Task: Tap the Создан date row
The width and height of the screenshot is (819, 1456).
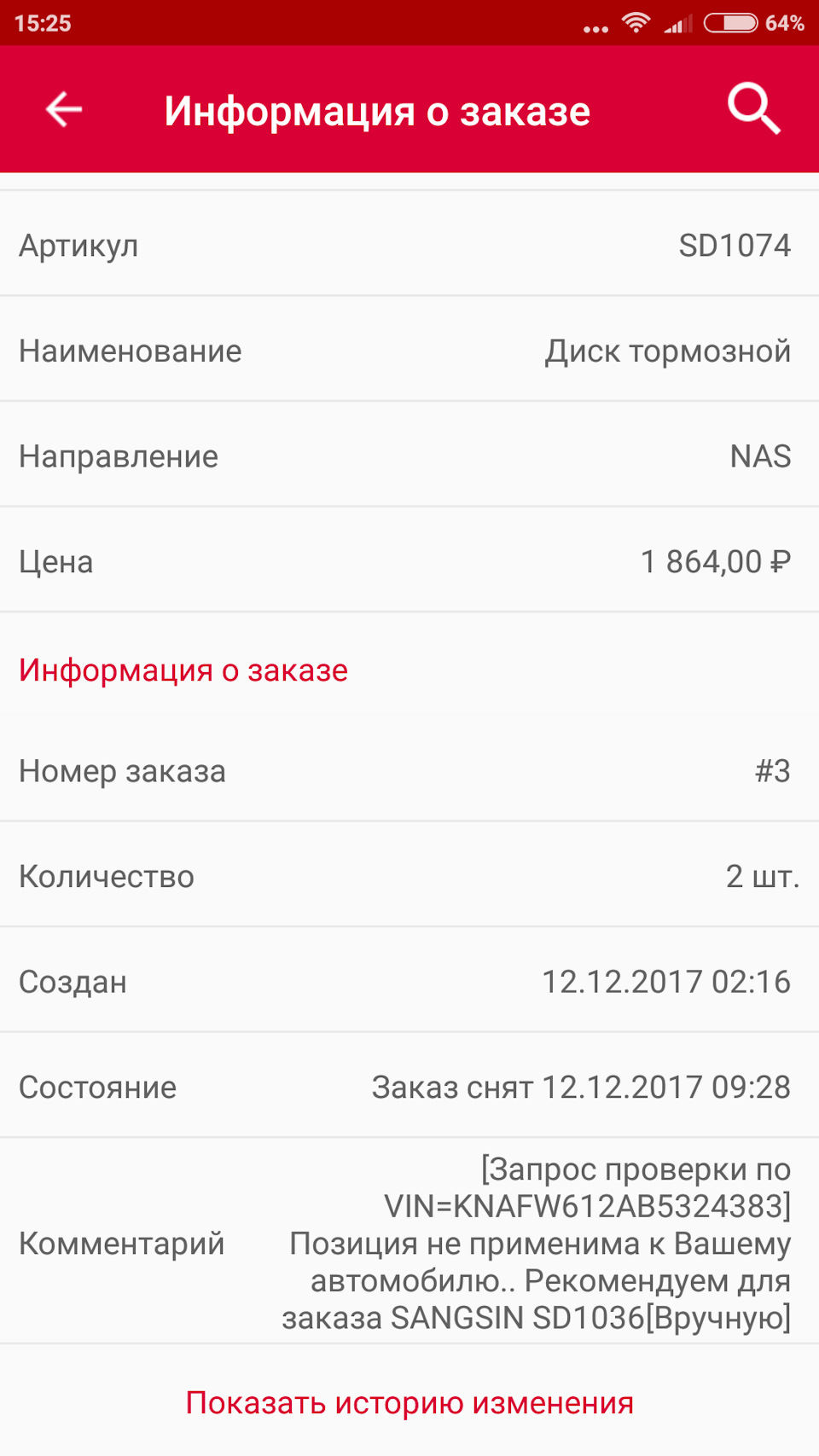Action: click(x=409, y=981)
